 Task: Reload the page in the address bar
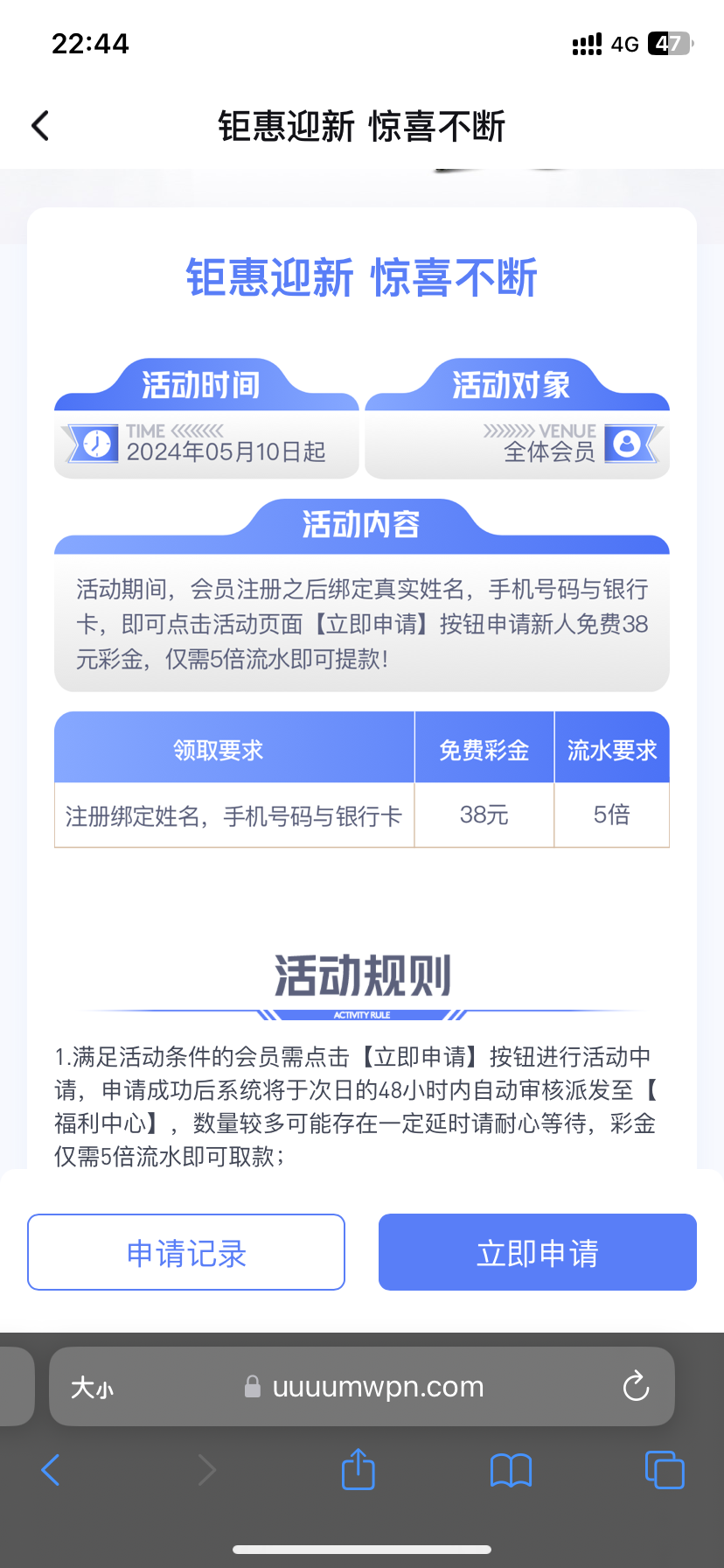[636, 1387]
